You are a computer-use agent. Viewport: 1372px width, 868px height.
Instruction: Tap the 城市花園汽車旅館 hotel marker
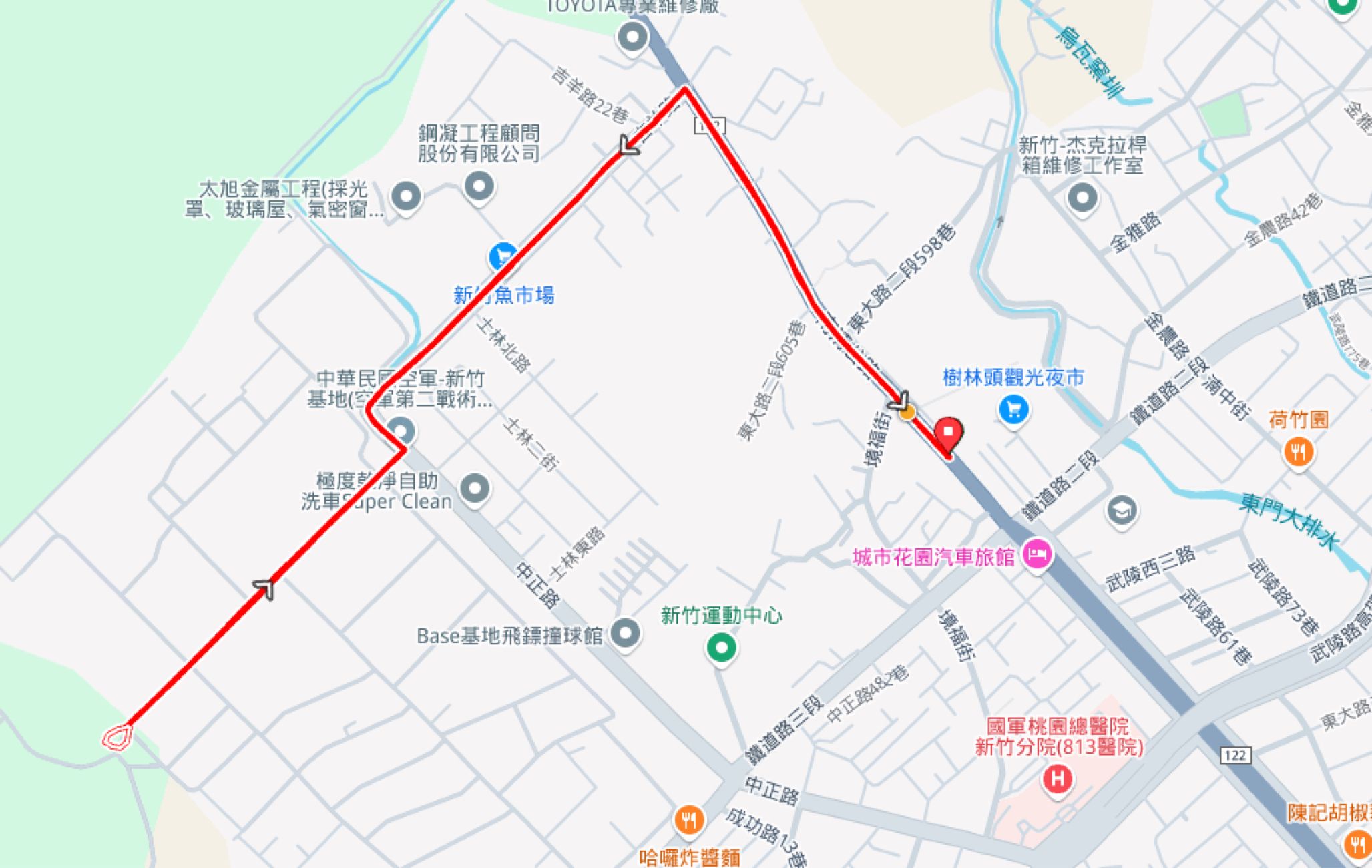pos(1036,554)
